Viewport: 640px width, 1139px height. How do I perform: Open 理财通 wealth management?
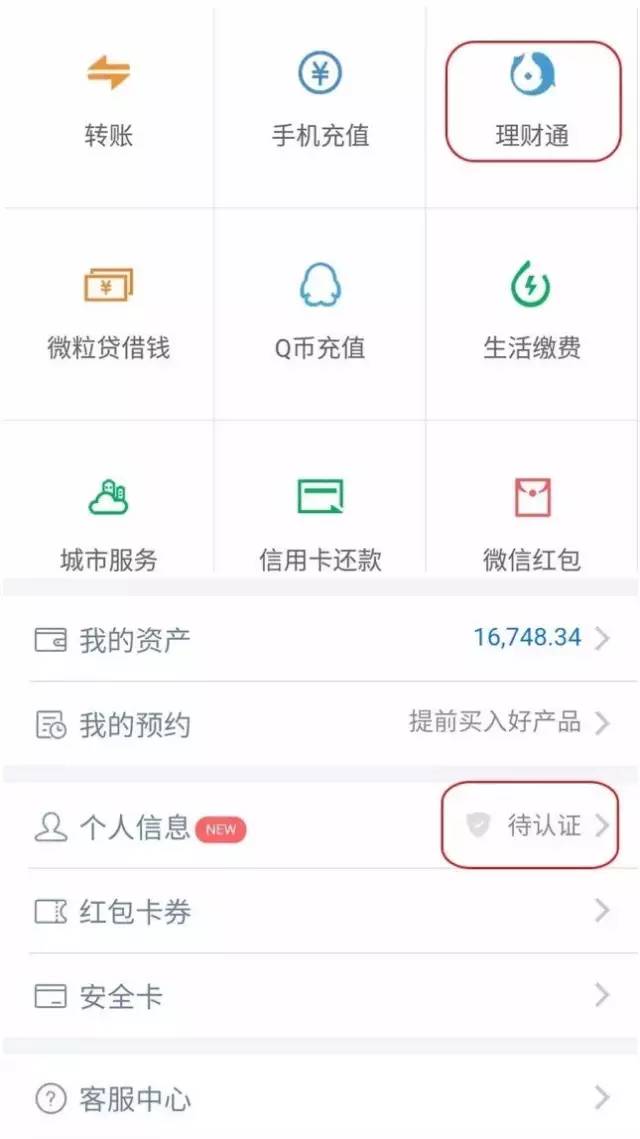532,104
